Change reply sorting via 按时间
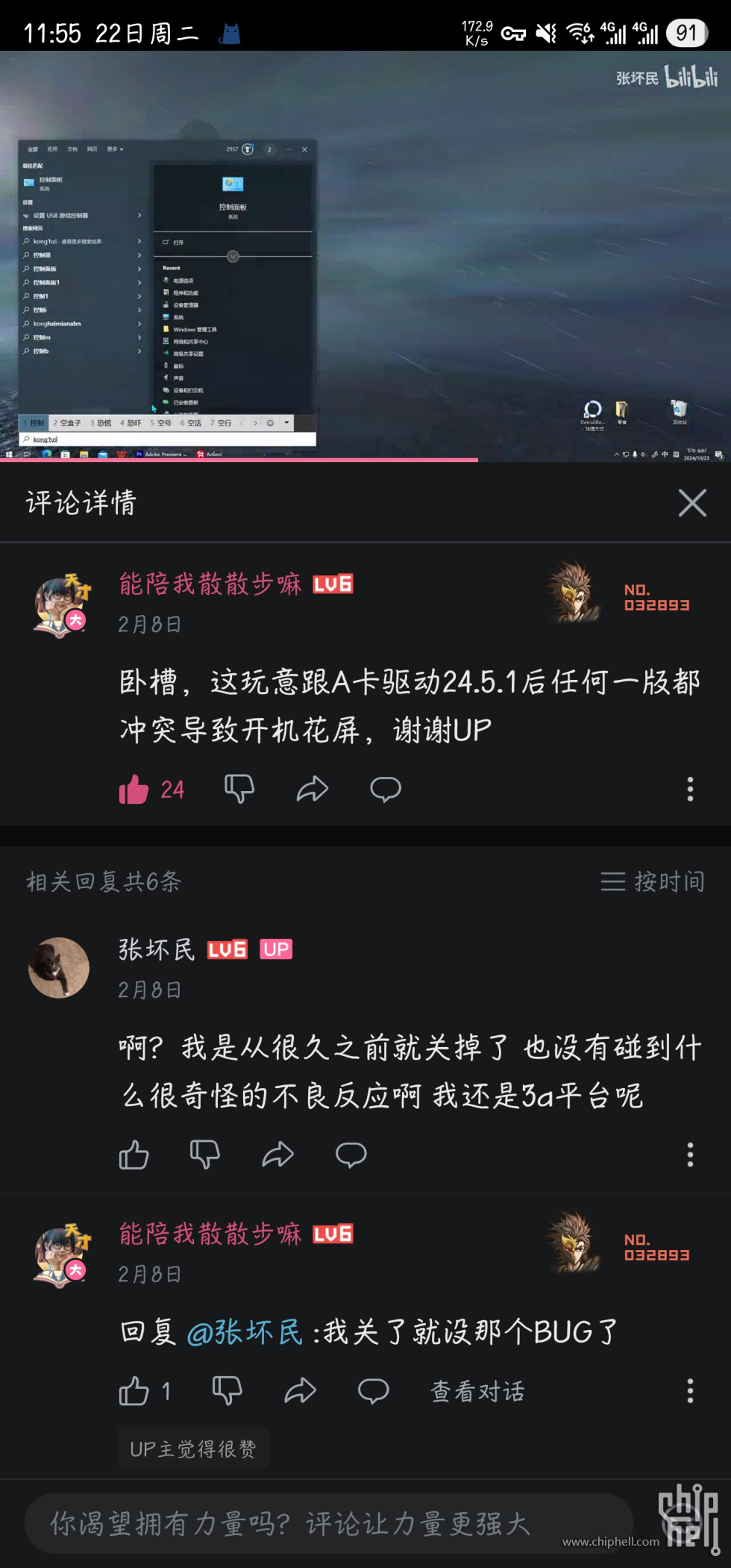This screenshot has width=731, height=1568. point(653,881)
